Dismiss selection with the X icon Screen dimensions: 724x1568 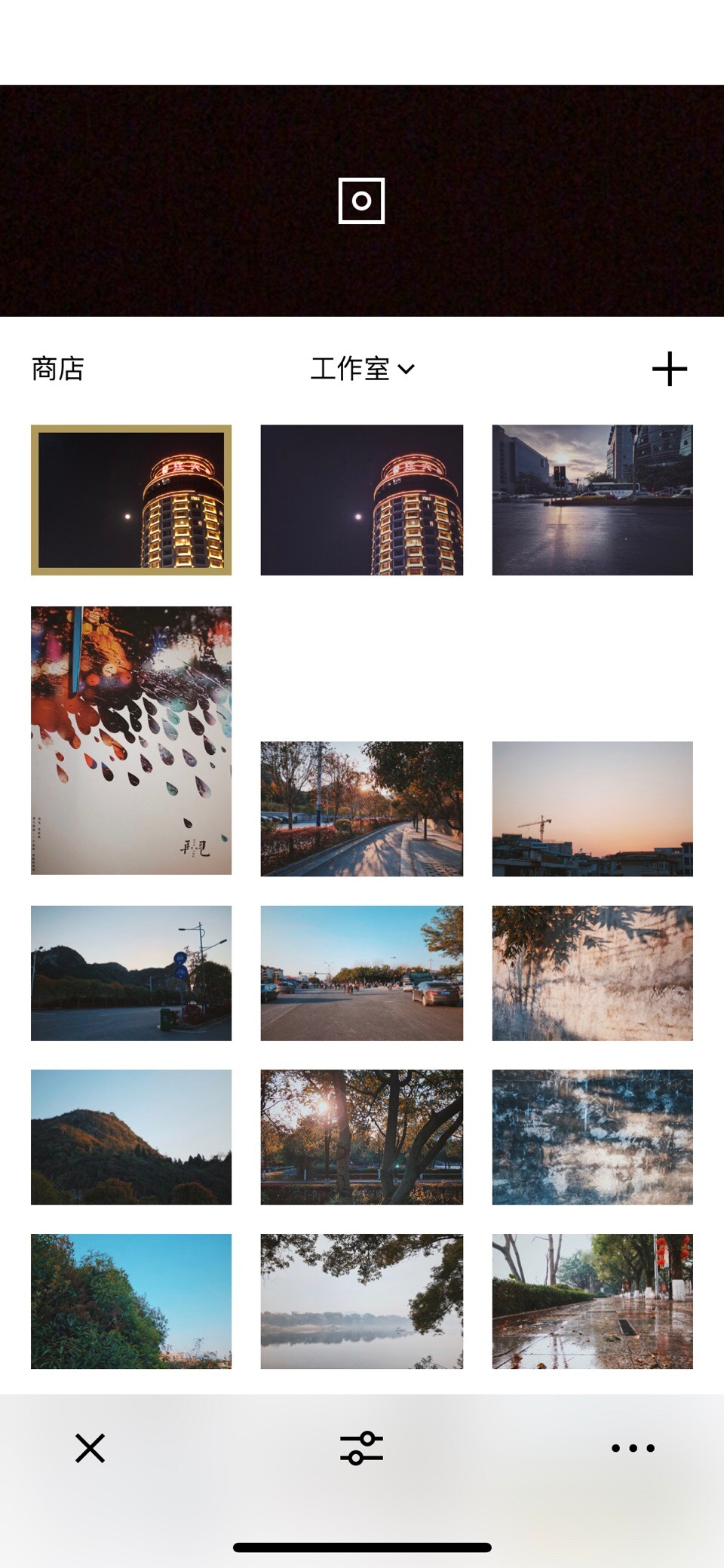(90, 1448)
